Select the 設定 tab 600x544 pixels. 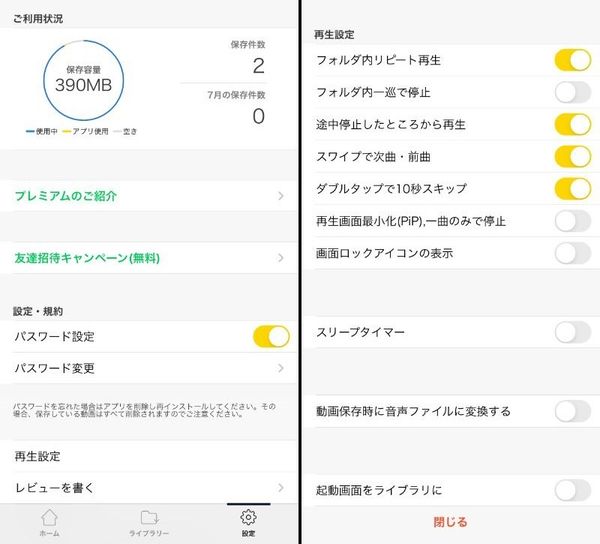pyautogui.click(x=248, y=523)
